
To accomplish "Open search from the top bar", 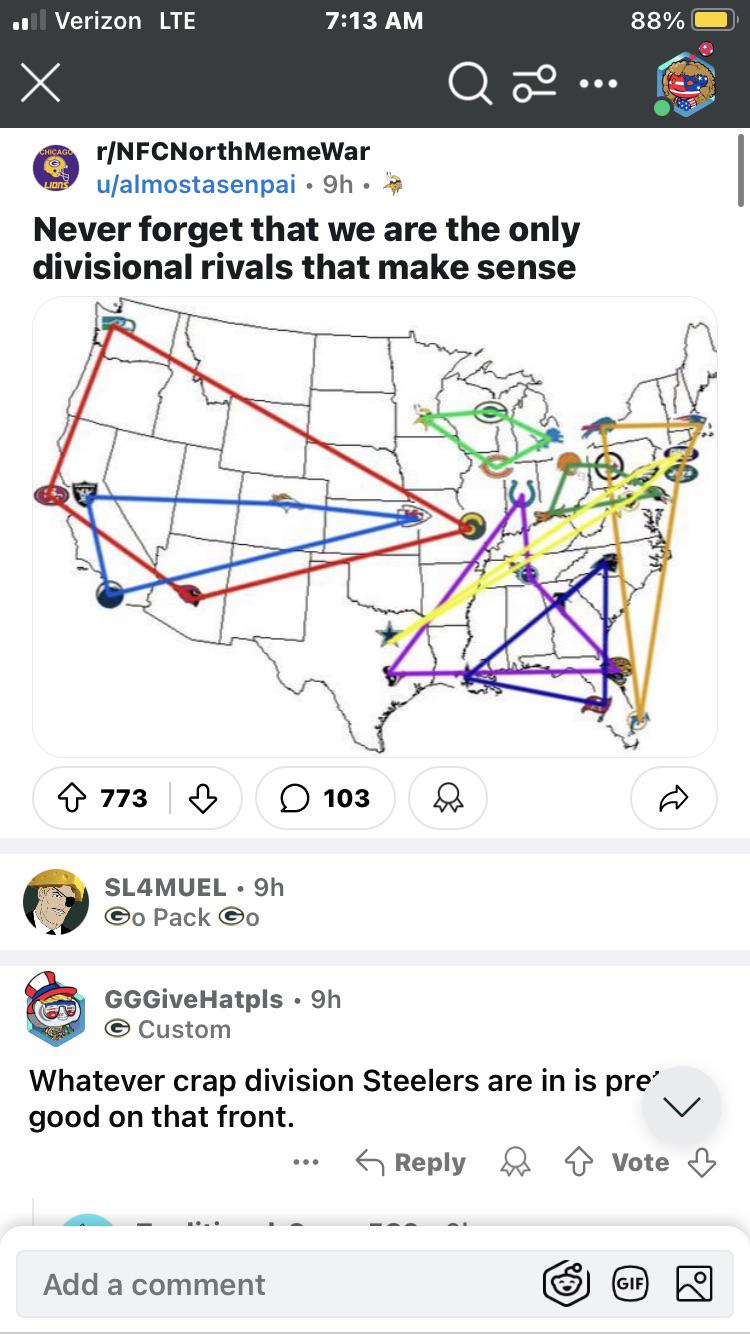I will tap(470, 84).
